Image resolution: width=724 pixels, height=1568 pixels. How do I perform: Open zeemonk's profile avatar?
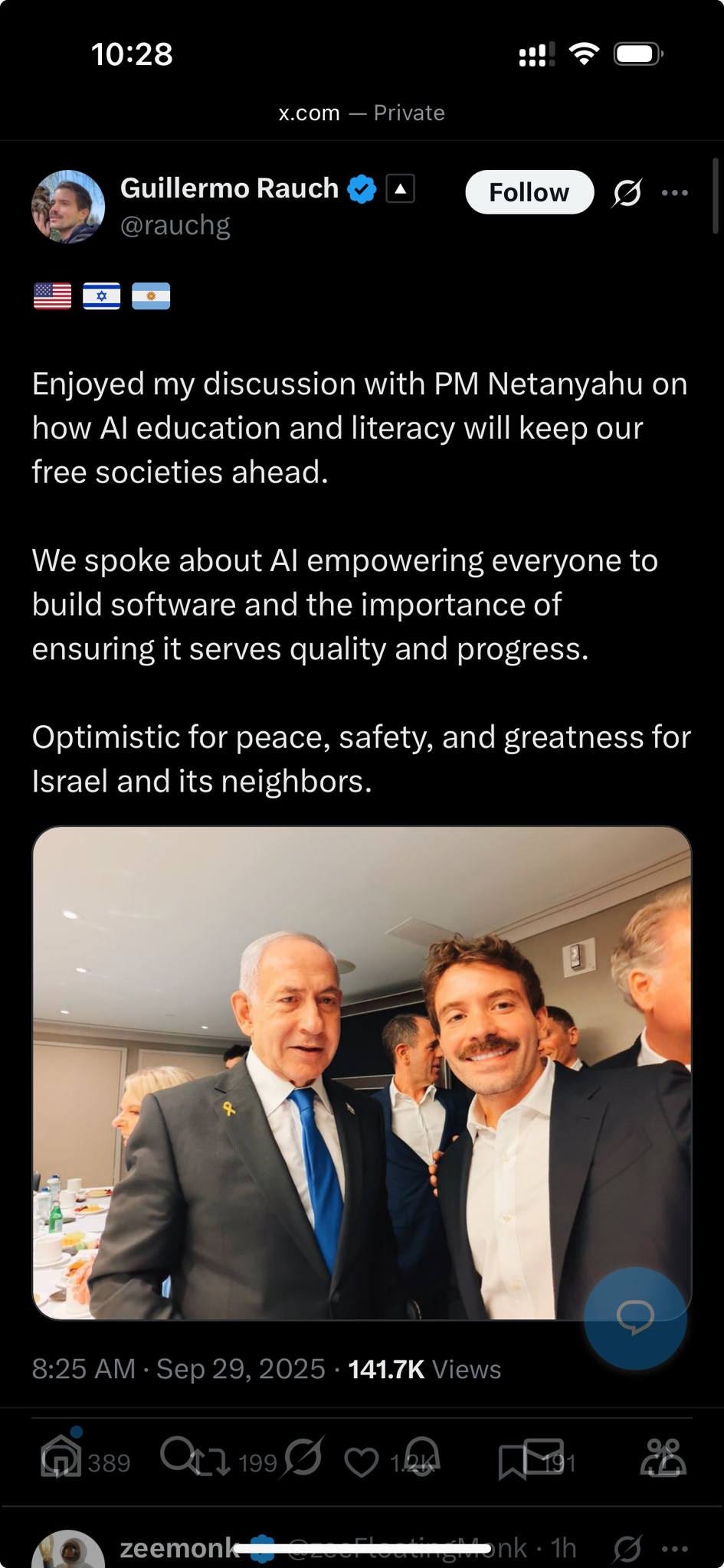(x=68, y=1550)
